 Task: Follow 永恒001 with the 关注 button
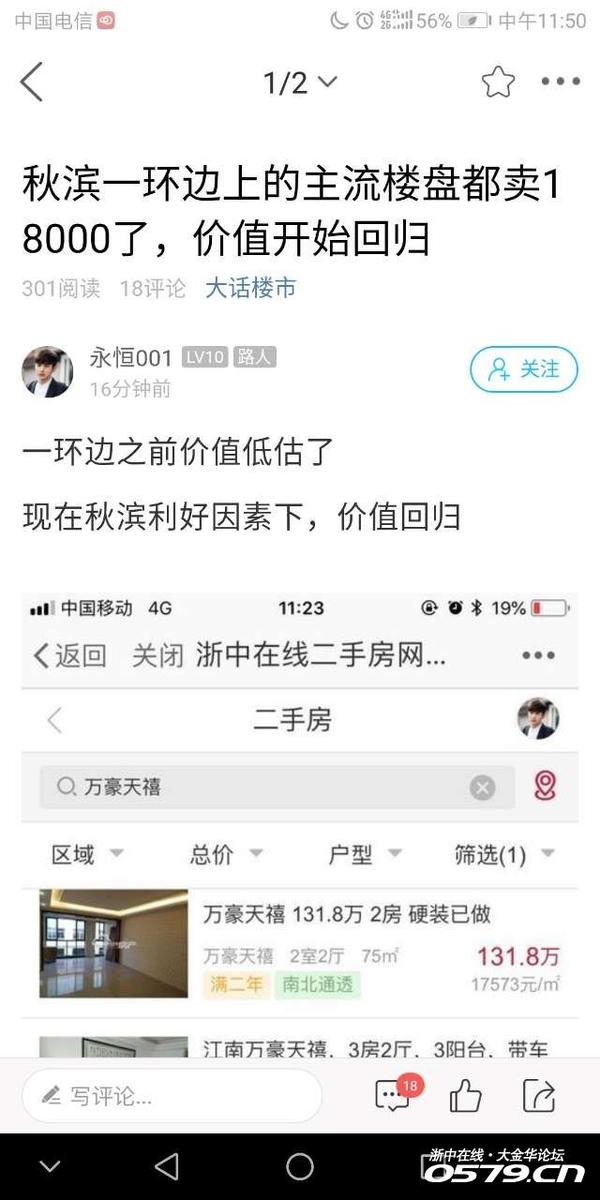(x=523, y=370)
